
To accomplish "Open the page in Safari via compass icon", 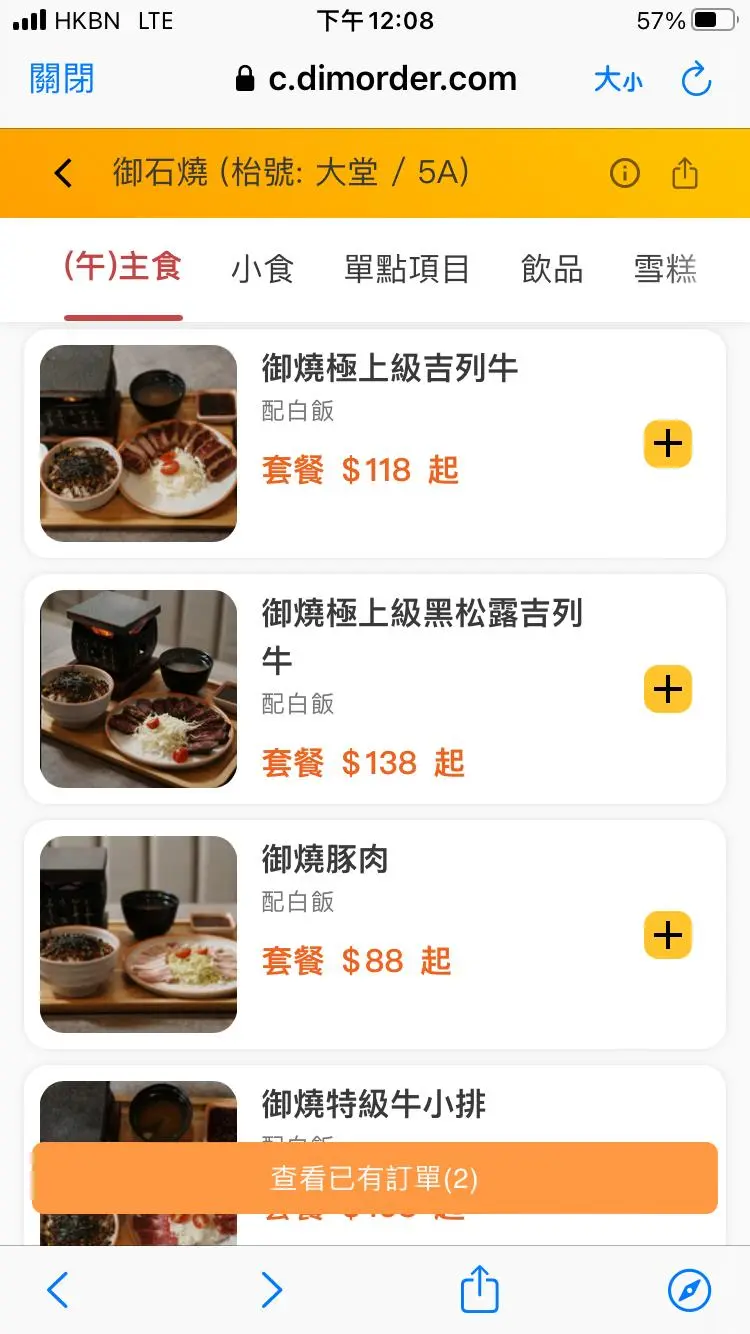I will click(689, 1290).
